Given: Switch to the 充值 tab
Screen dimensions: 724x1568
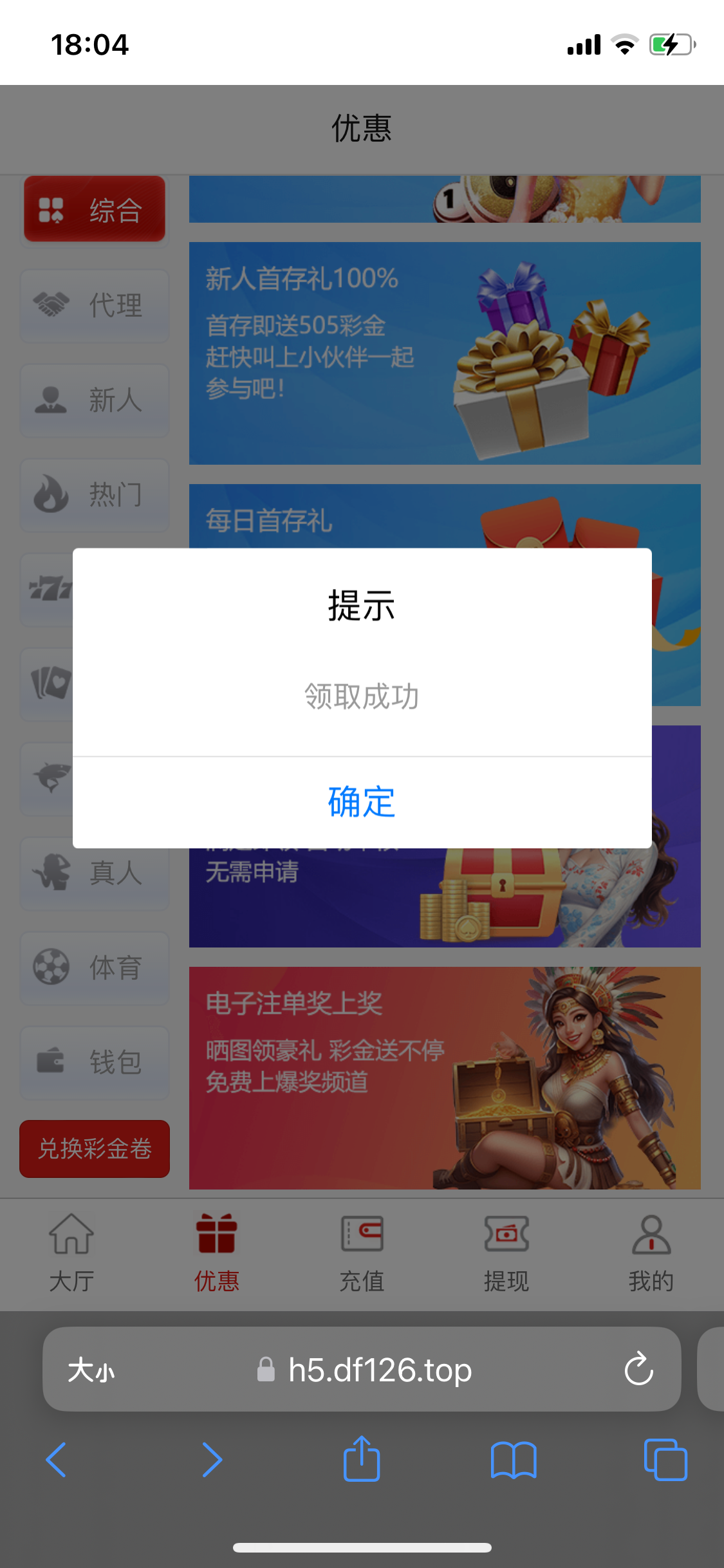Looking at the screenshot, I should point(362,1253).
